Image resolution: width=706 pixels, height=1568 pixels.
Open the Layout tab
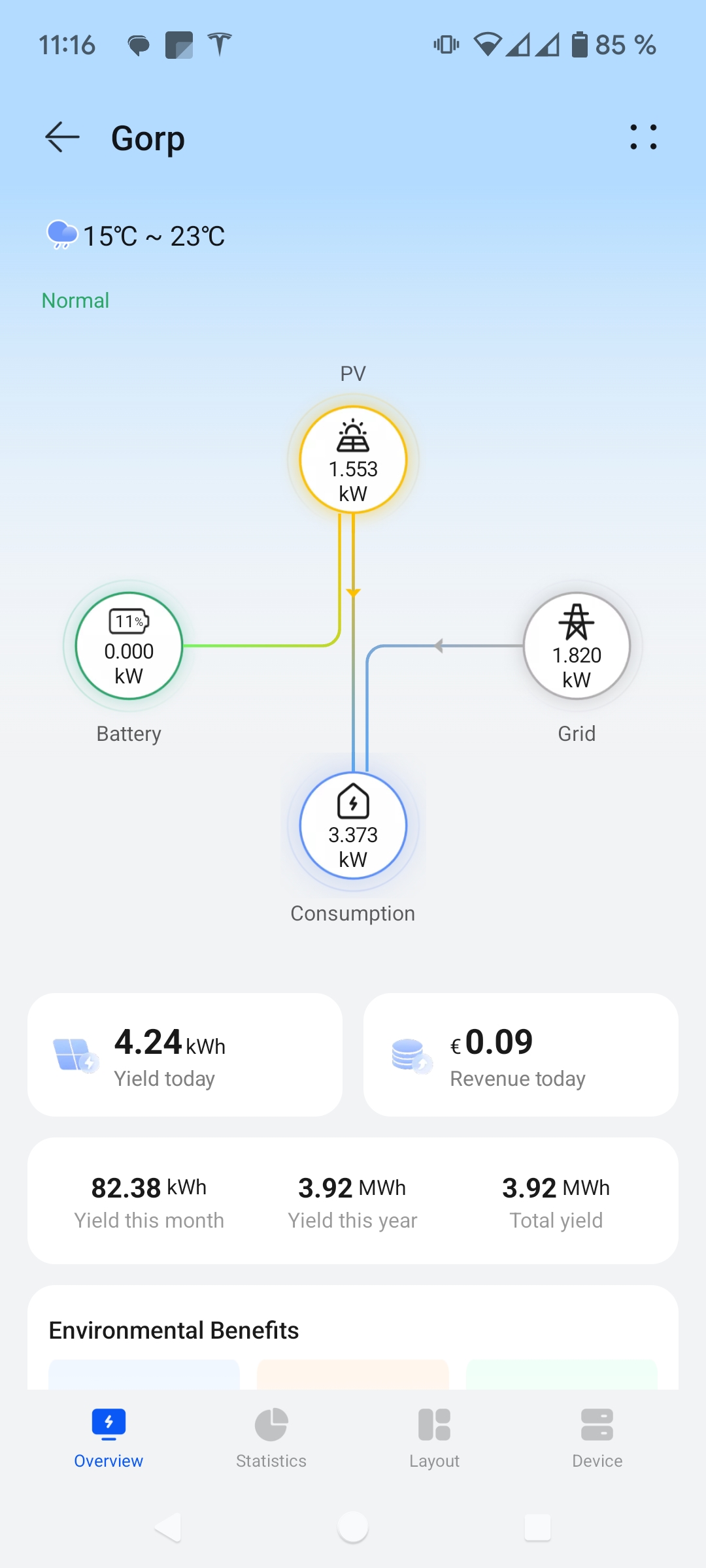(434, 1437)
